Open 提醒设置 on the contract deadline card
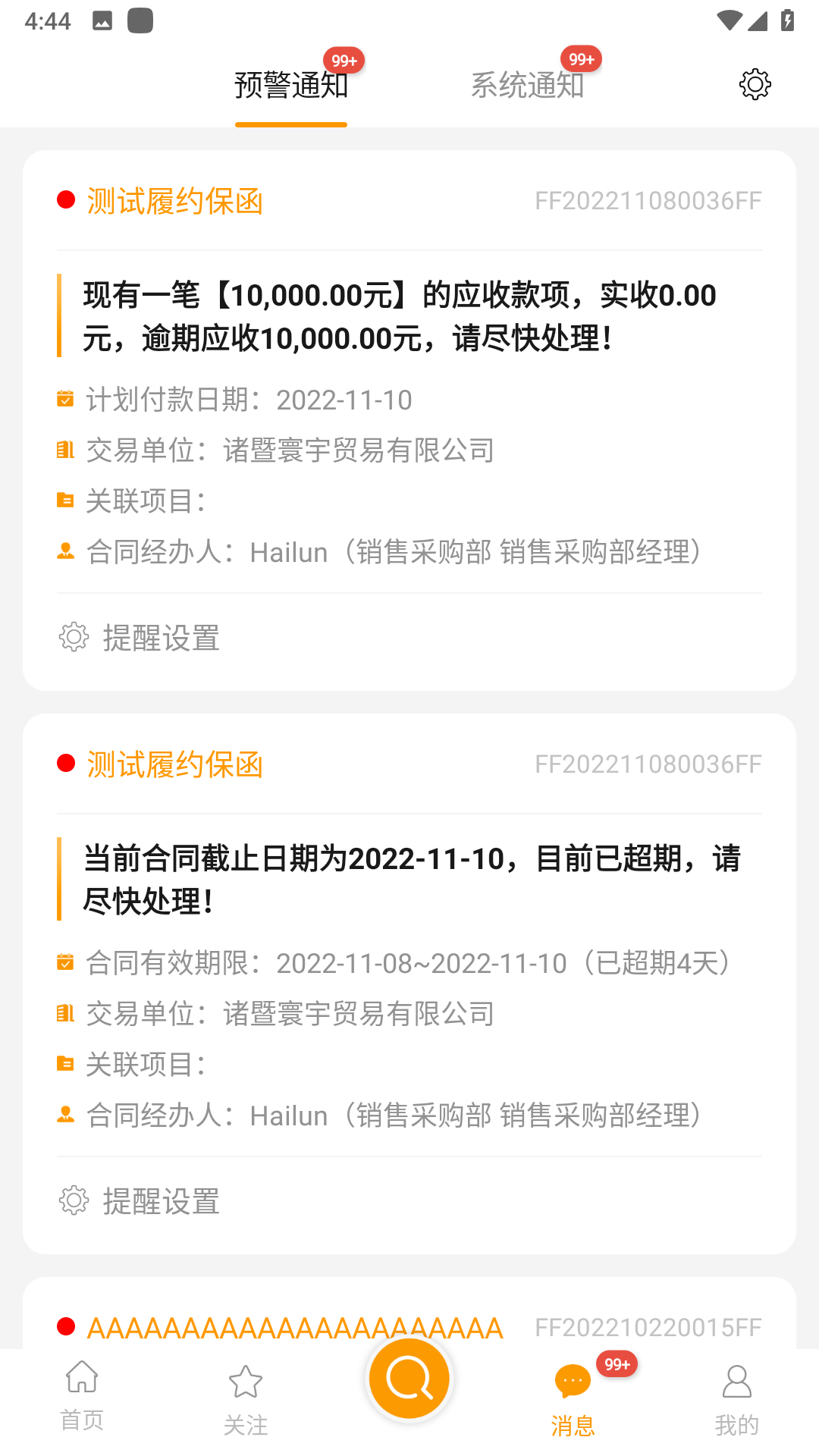 pos(140,1201)
